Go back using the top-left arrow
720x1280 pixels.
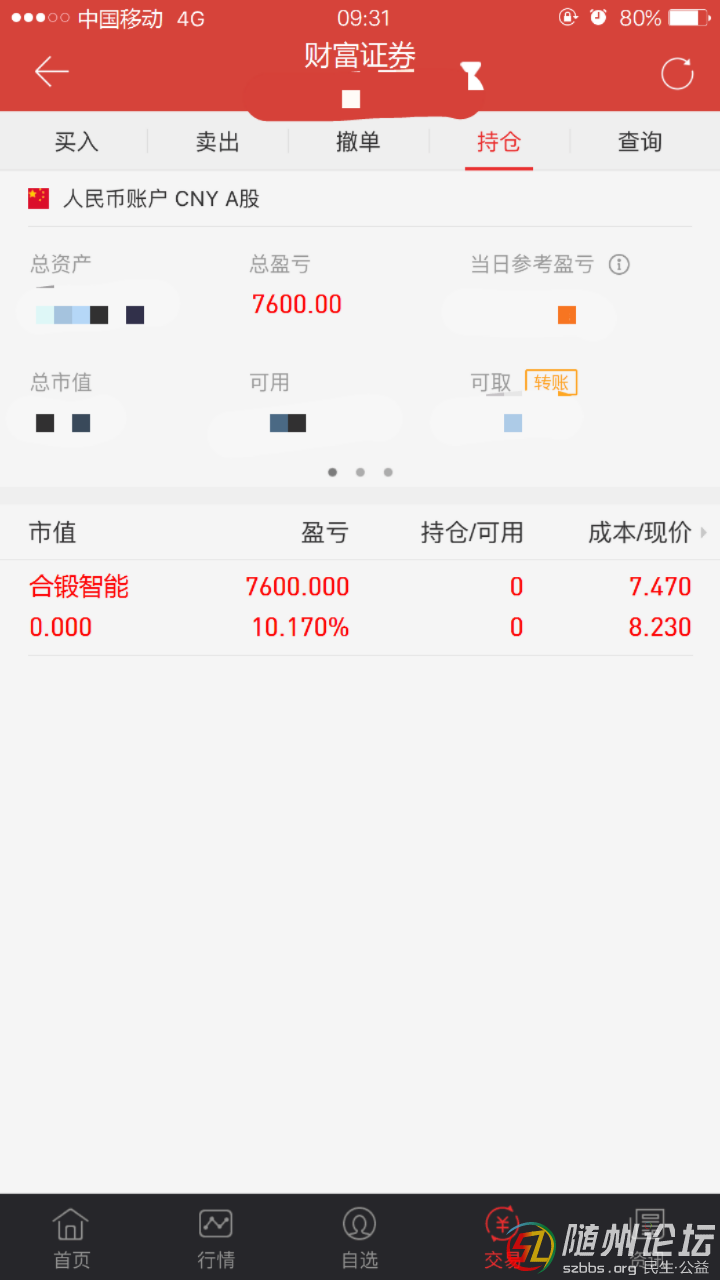tap(51, 72)
